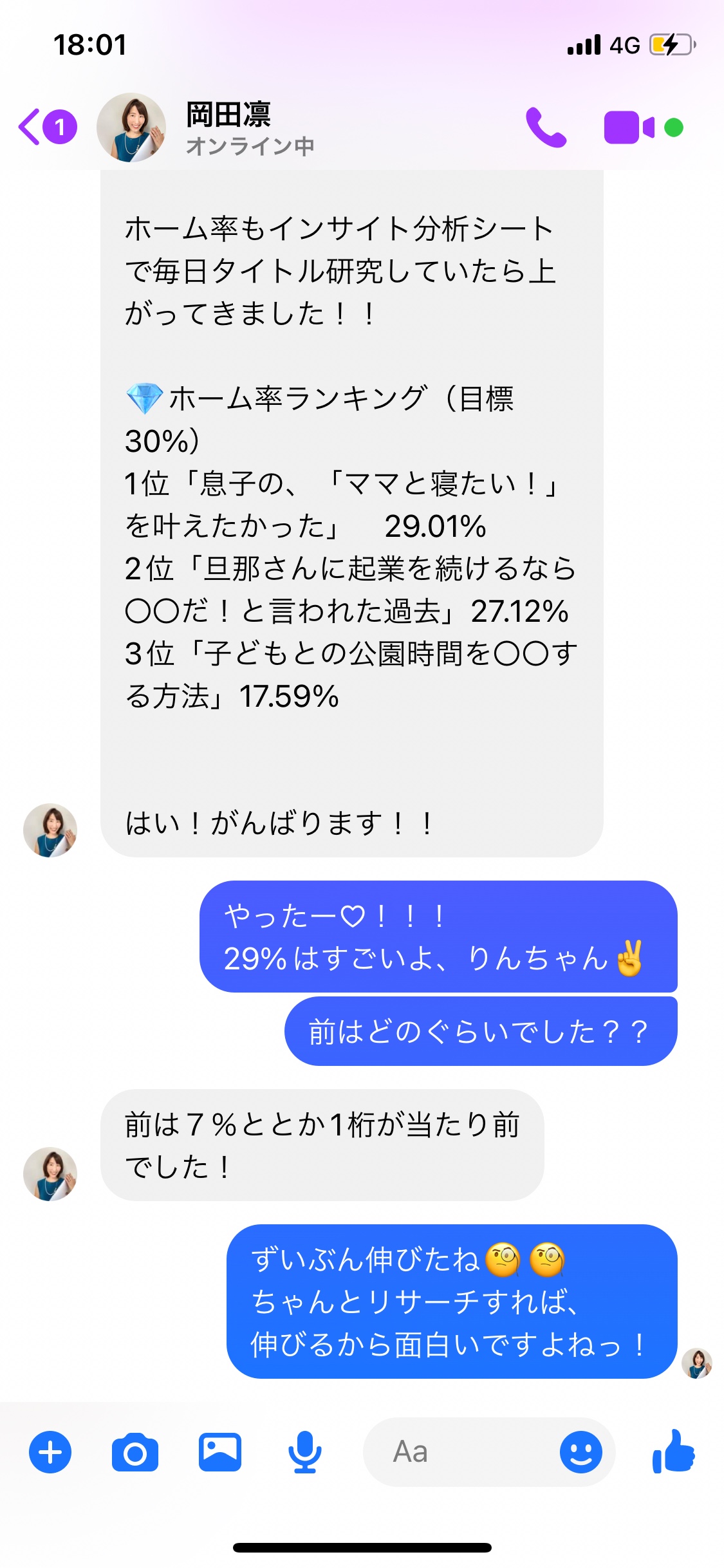
Task: Open the emoji picker in the input
Action: [580, 1452]
